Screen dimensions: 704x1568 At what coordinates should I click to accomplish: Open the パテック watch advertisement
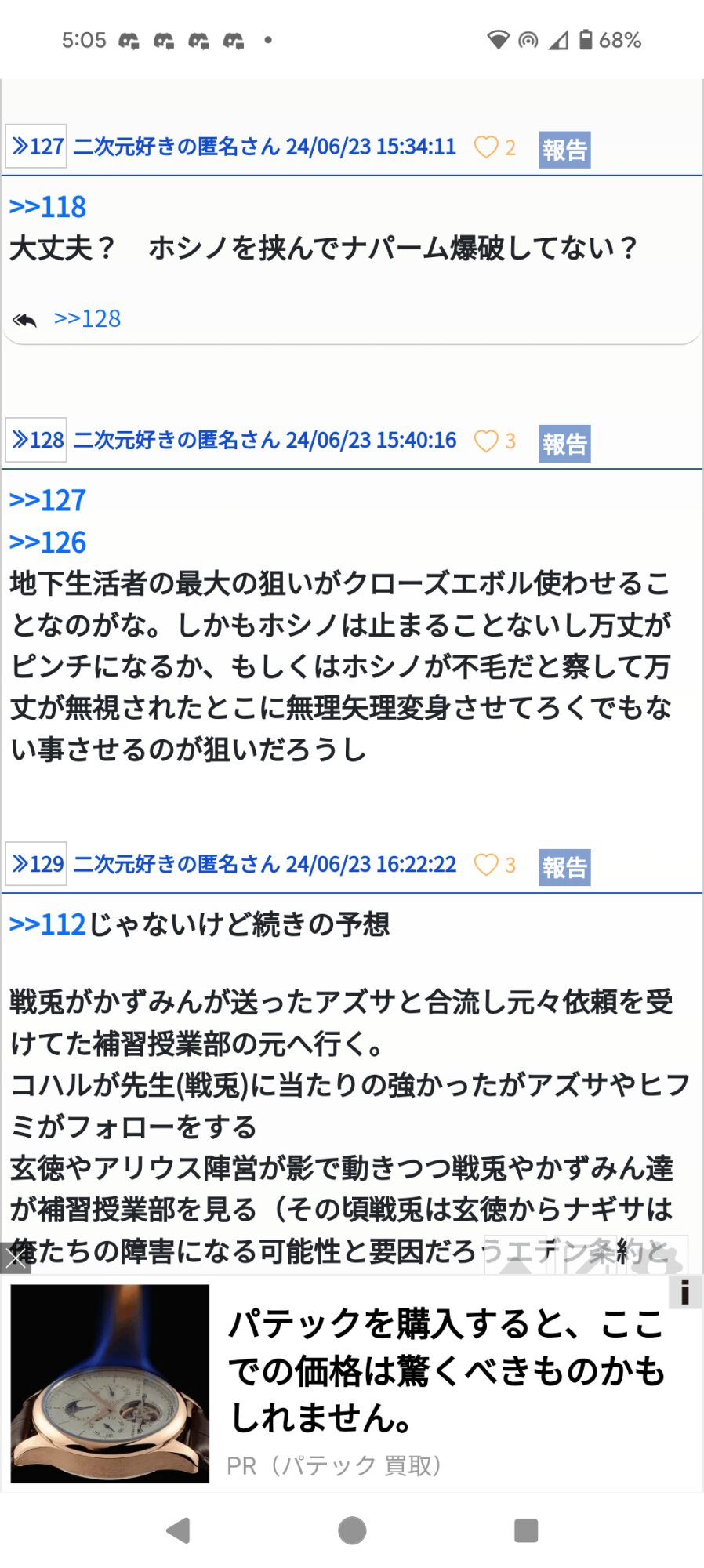[352, 1384]
